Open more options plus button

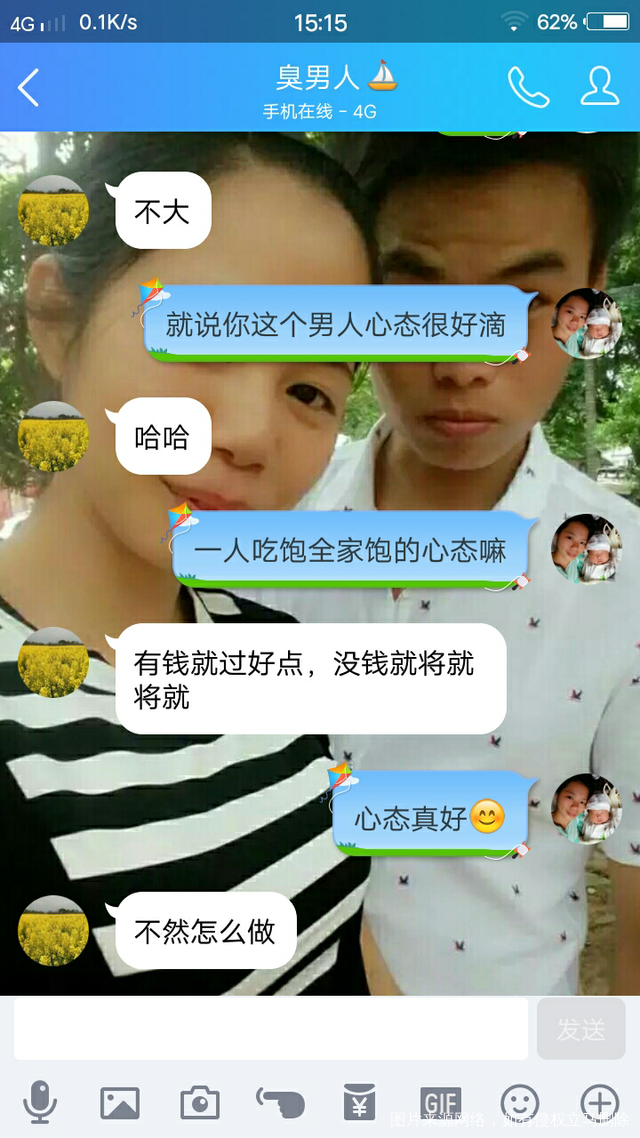[600, 1102]
